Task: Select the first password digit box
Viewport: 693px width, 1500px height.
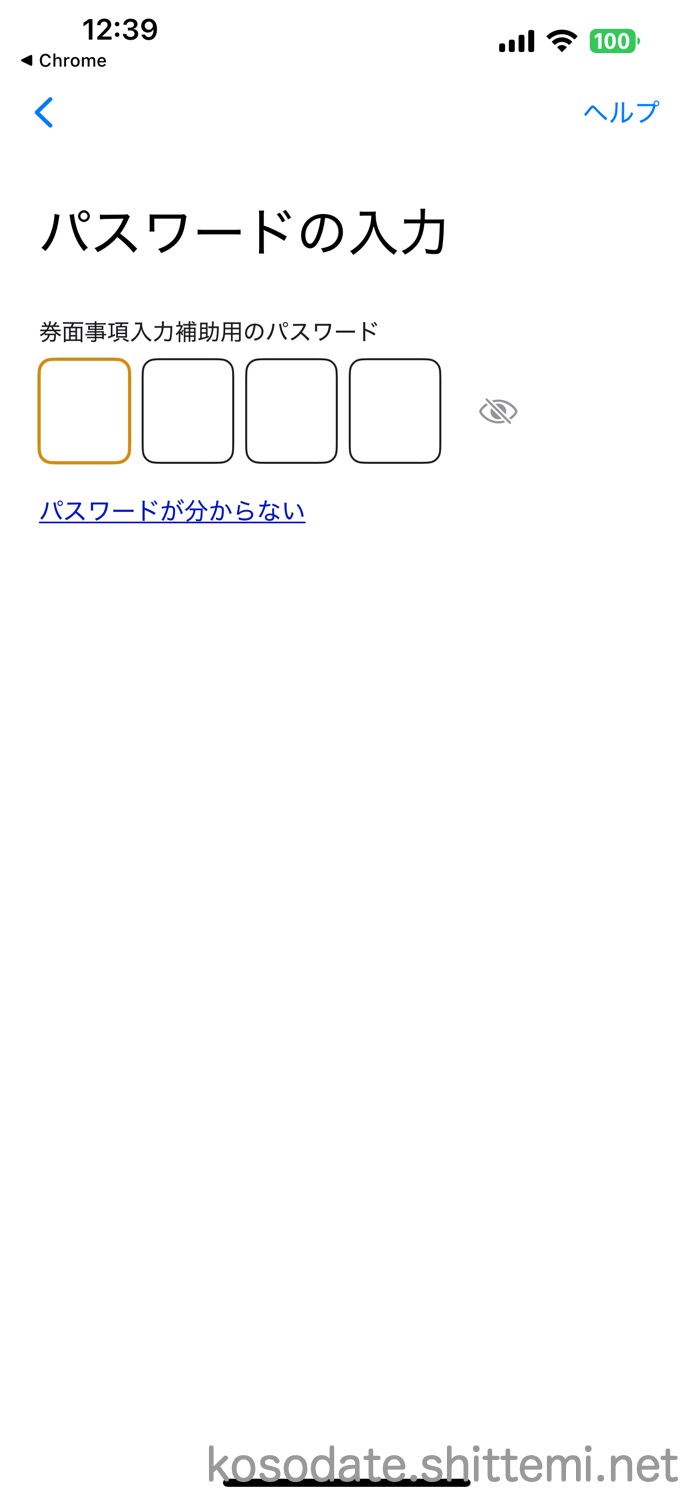Action: [84, 411]
